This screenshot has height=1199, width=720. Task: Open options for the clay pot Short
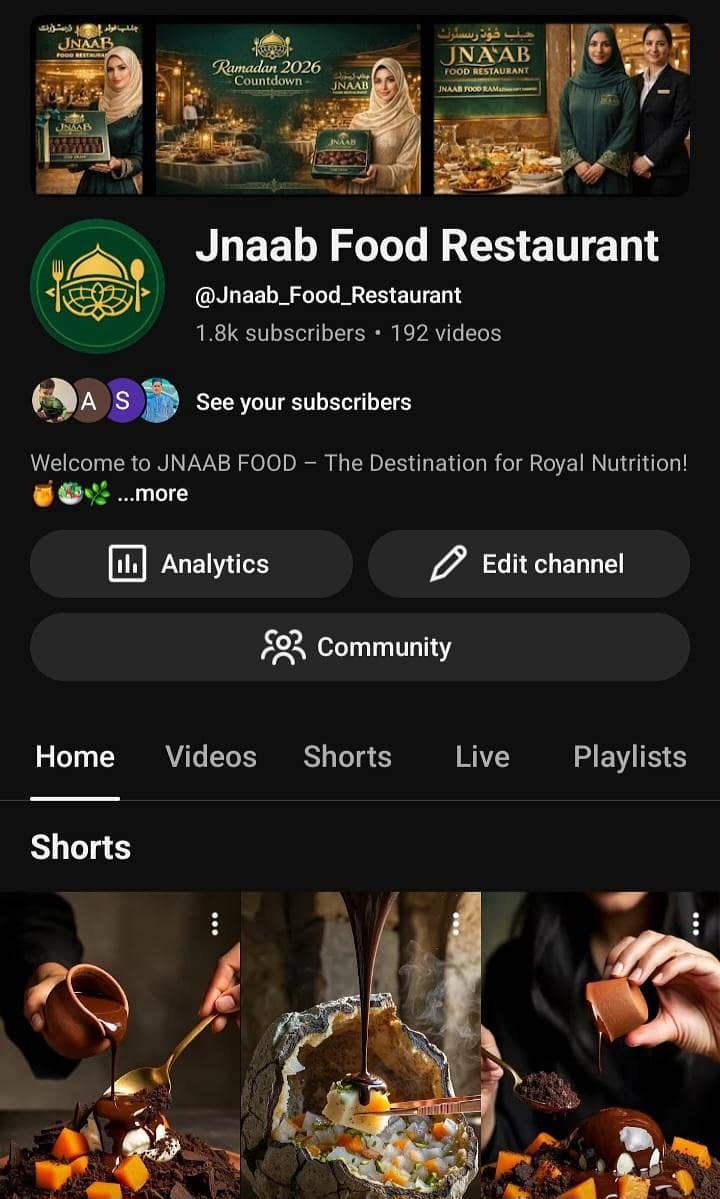pos(215,924)
